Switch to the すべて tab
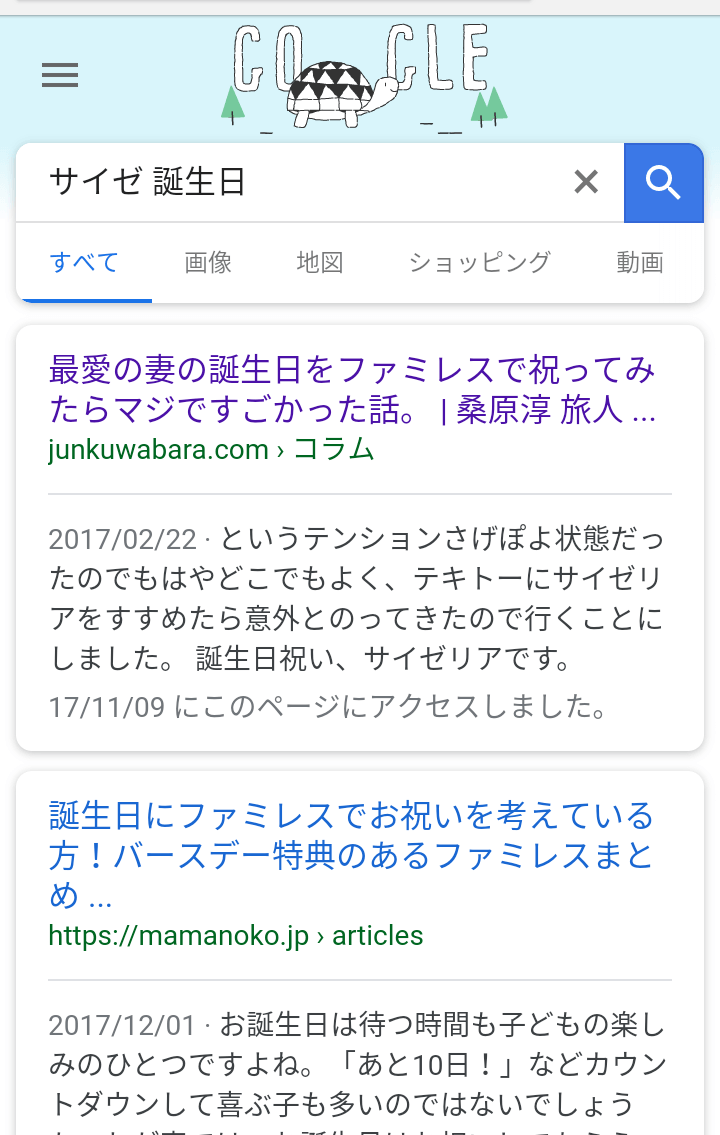 (84, 263)
